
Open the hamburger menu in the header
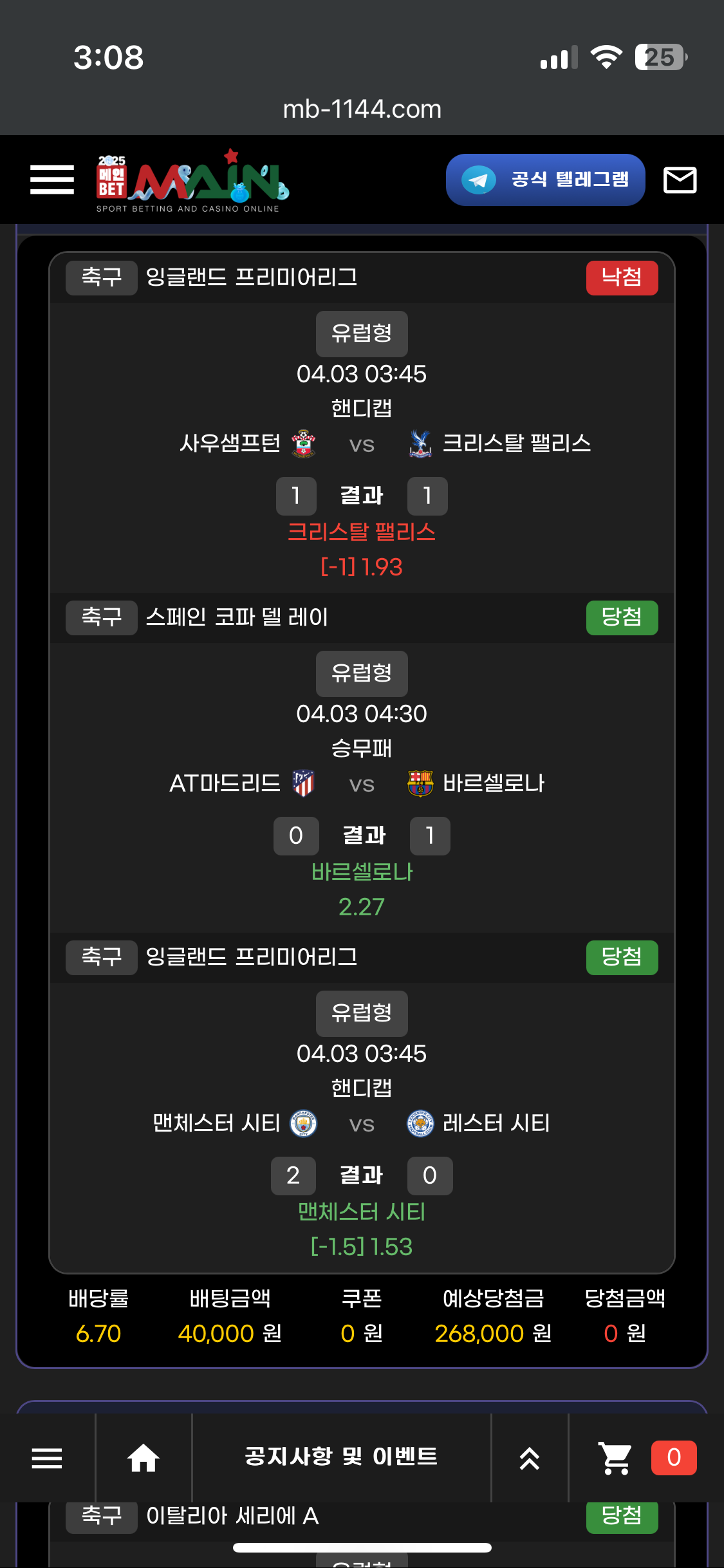point(52,179)
